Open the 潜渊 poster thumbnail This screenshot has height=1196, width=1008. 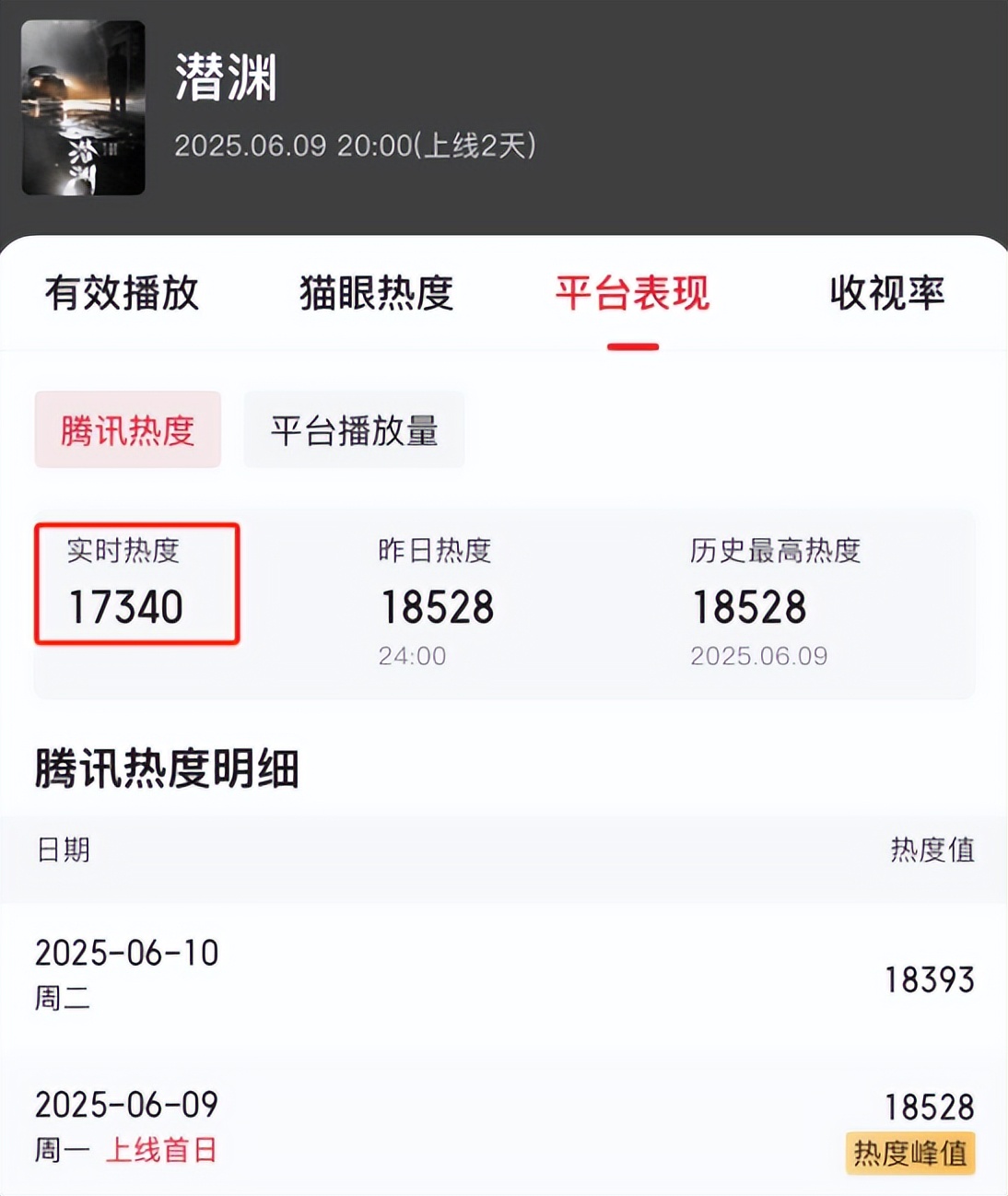pyautogui.click(x=84, y=108)
